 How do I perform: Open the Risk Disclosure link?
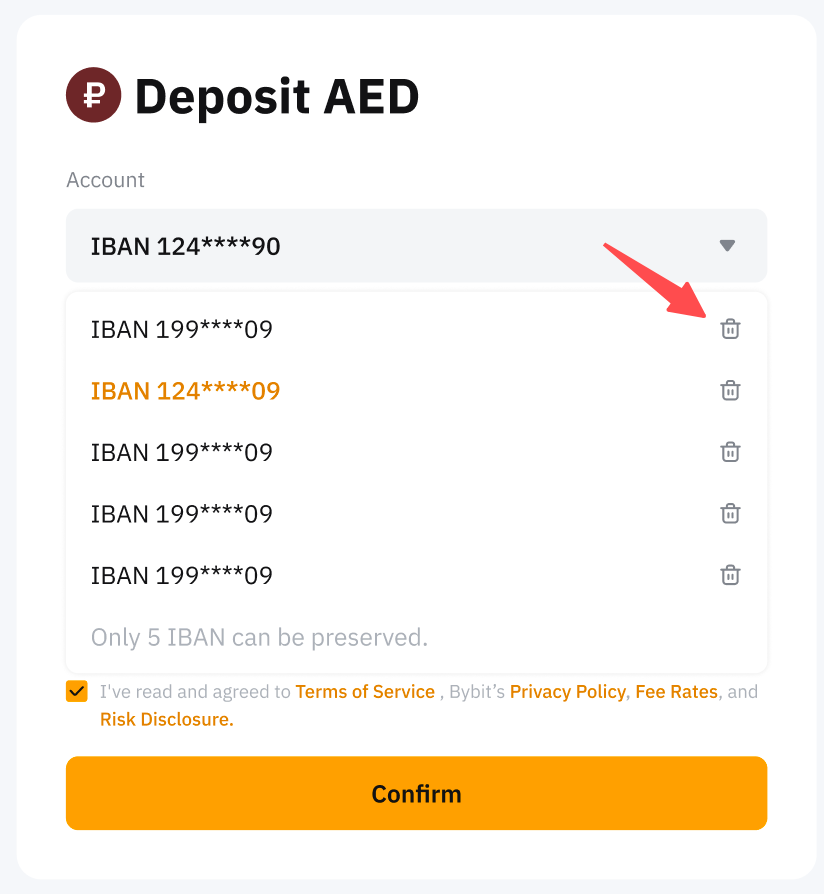point(166,719)
